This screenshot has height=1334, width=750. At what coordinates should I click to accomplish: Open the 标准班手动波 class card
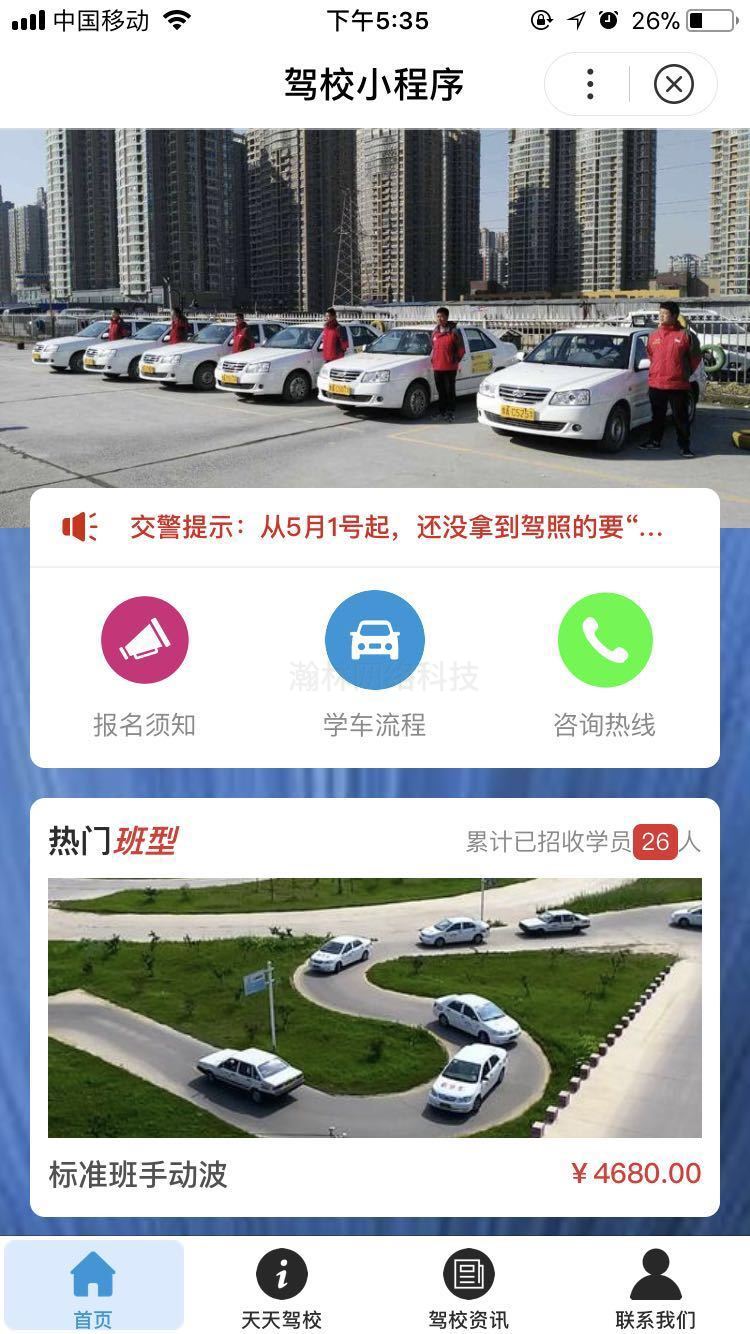point(375,1030)
